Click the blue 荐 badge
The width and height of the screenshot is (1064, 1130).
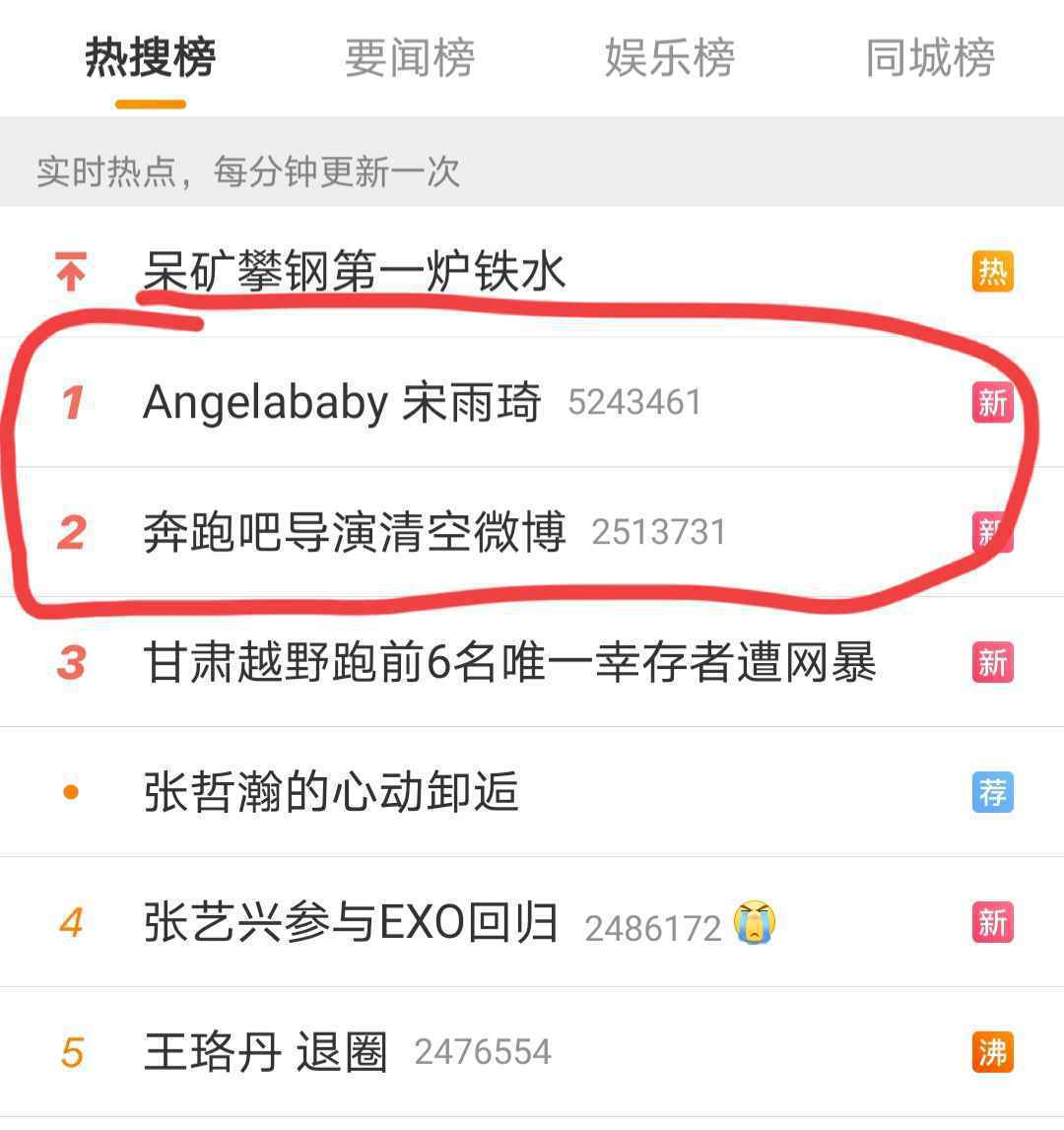click(992, 790)
